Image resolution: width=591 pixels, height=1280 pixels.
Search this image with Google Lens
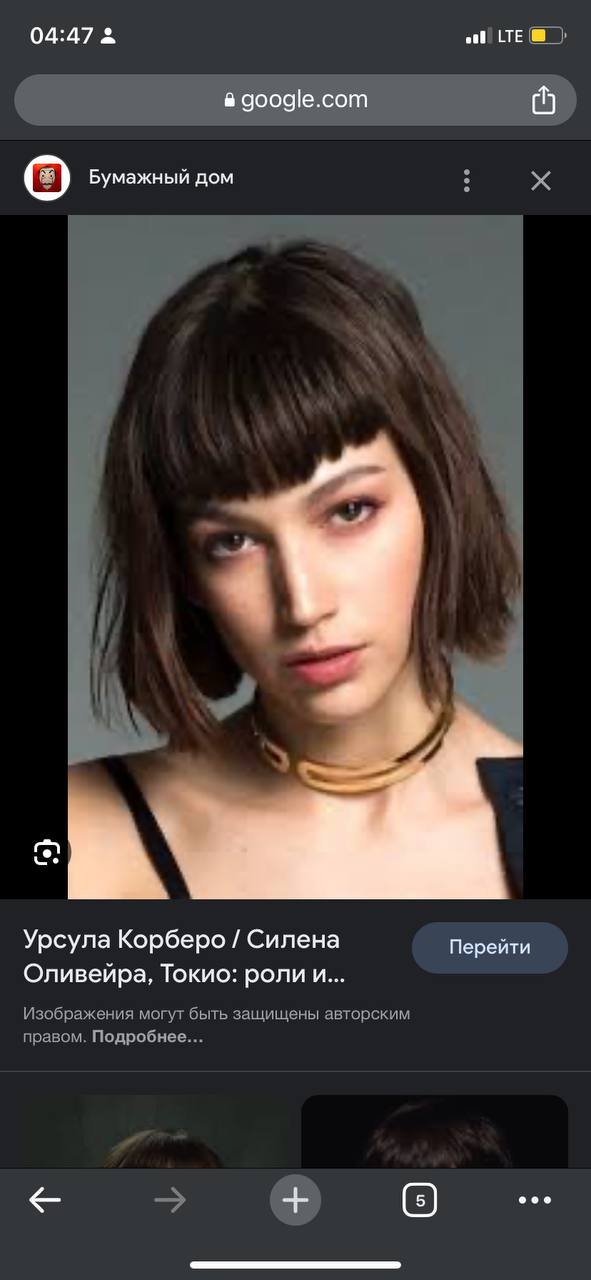(x=47, y=852)
